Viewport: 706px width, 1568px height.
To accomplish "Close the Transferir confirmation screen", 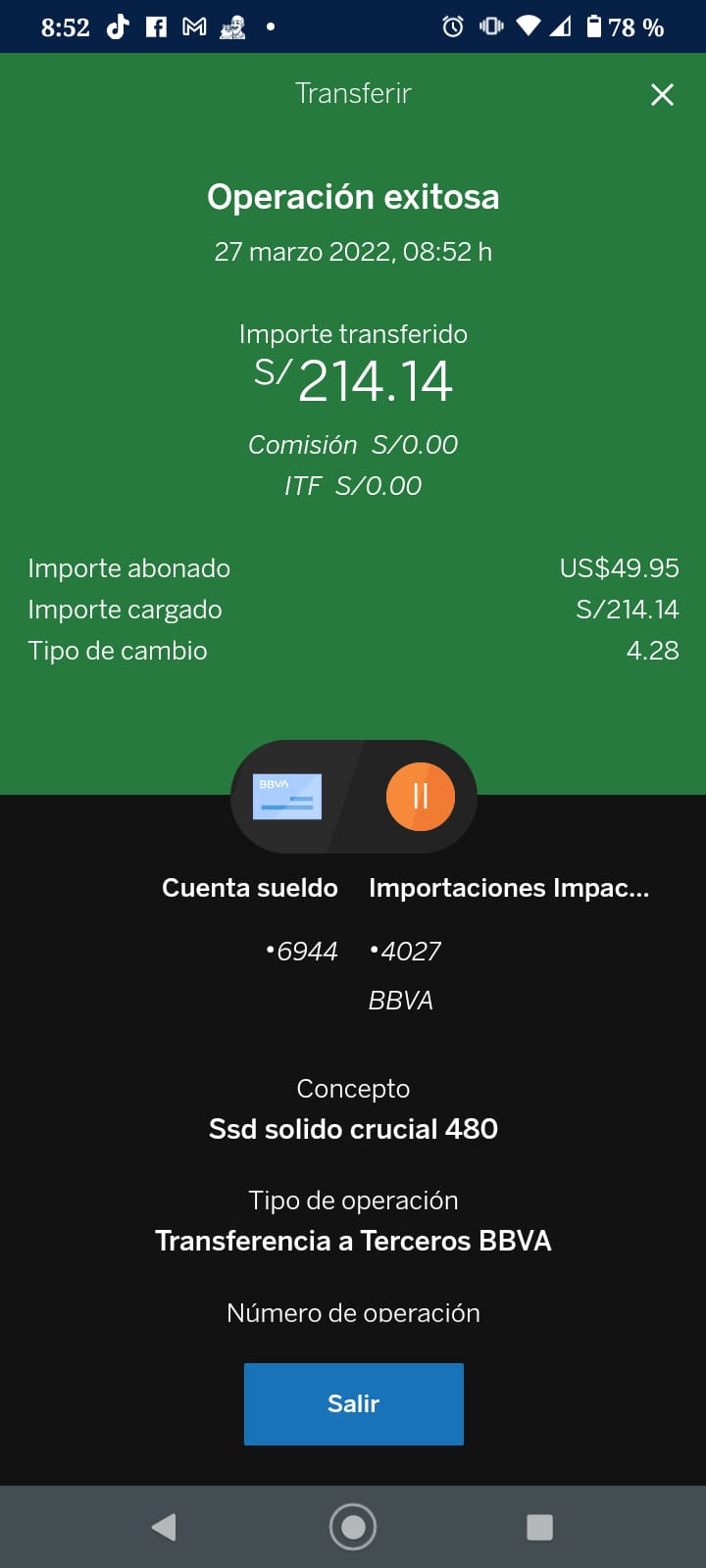I will (662, 94).
